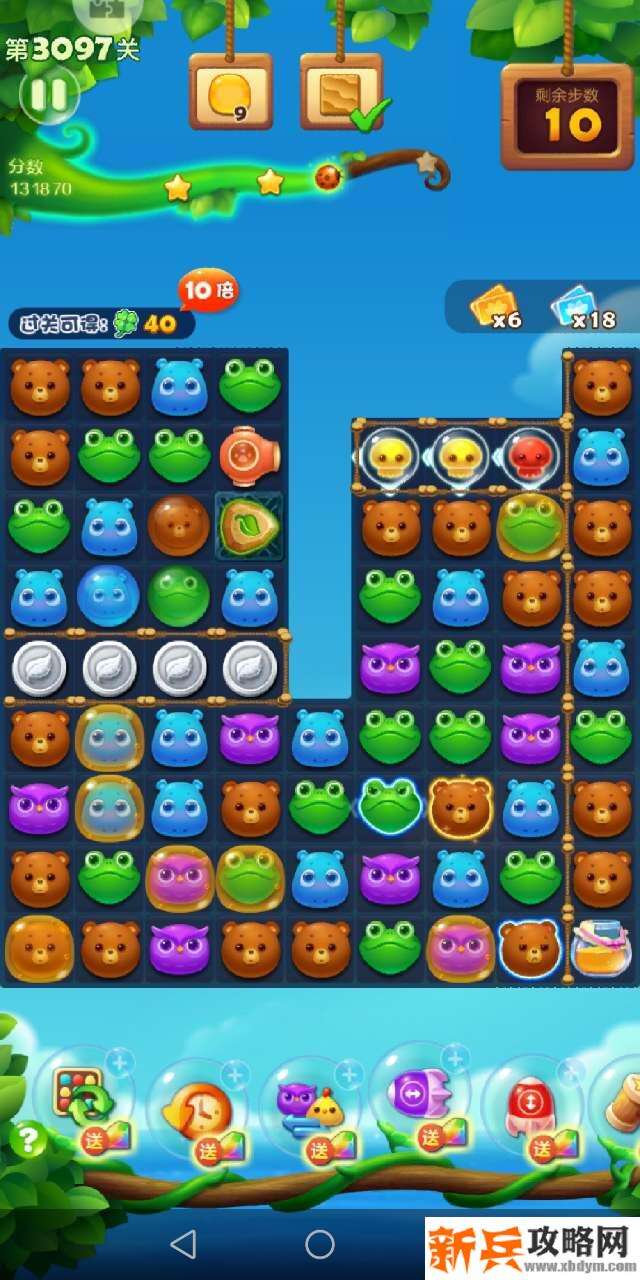Pause the game
640x1280 pixels.
pyautogui.click(x=48, y=94)
